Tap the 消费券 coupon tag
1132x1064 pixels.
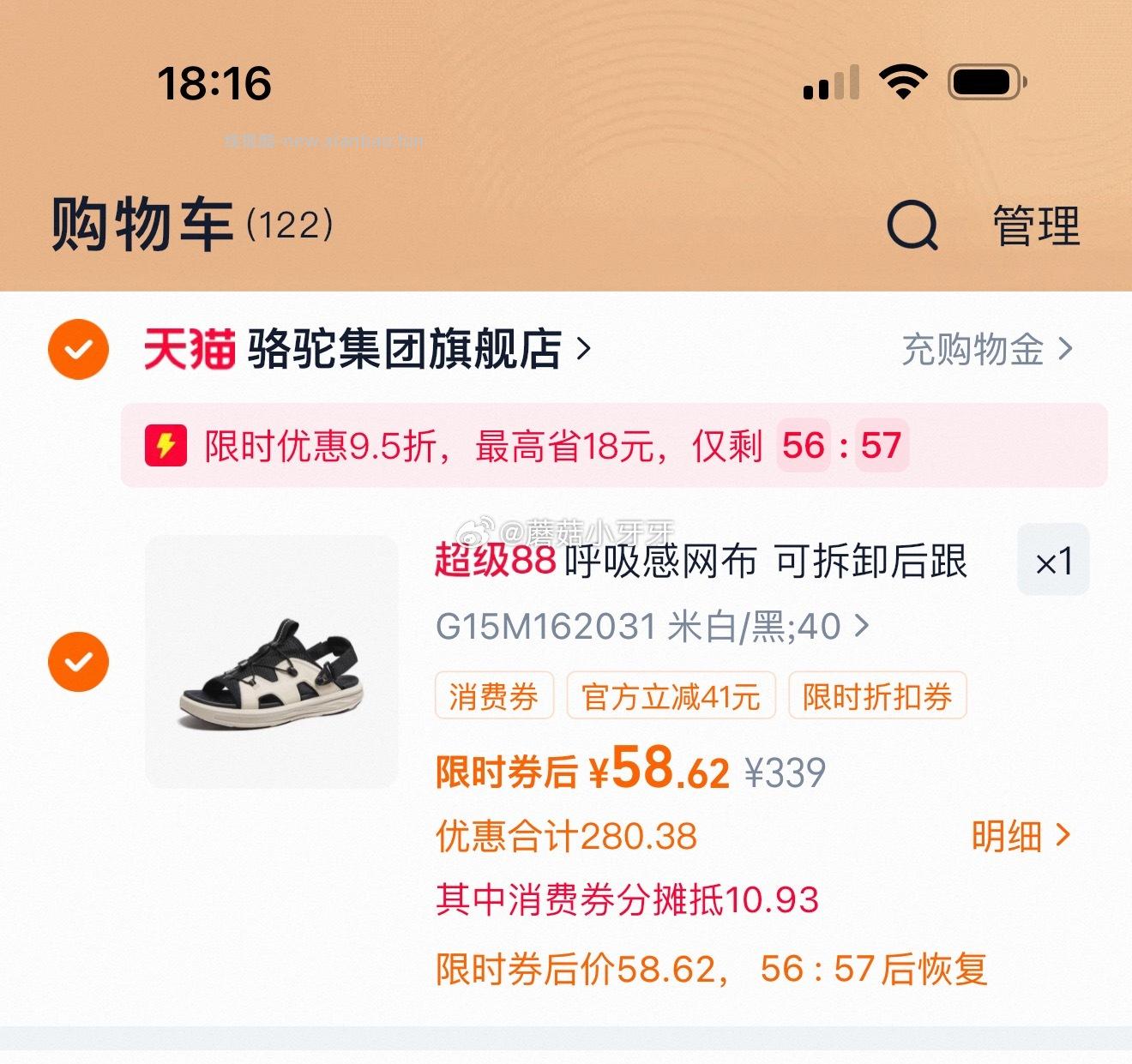[494, 696]
